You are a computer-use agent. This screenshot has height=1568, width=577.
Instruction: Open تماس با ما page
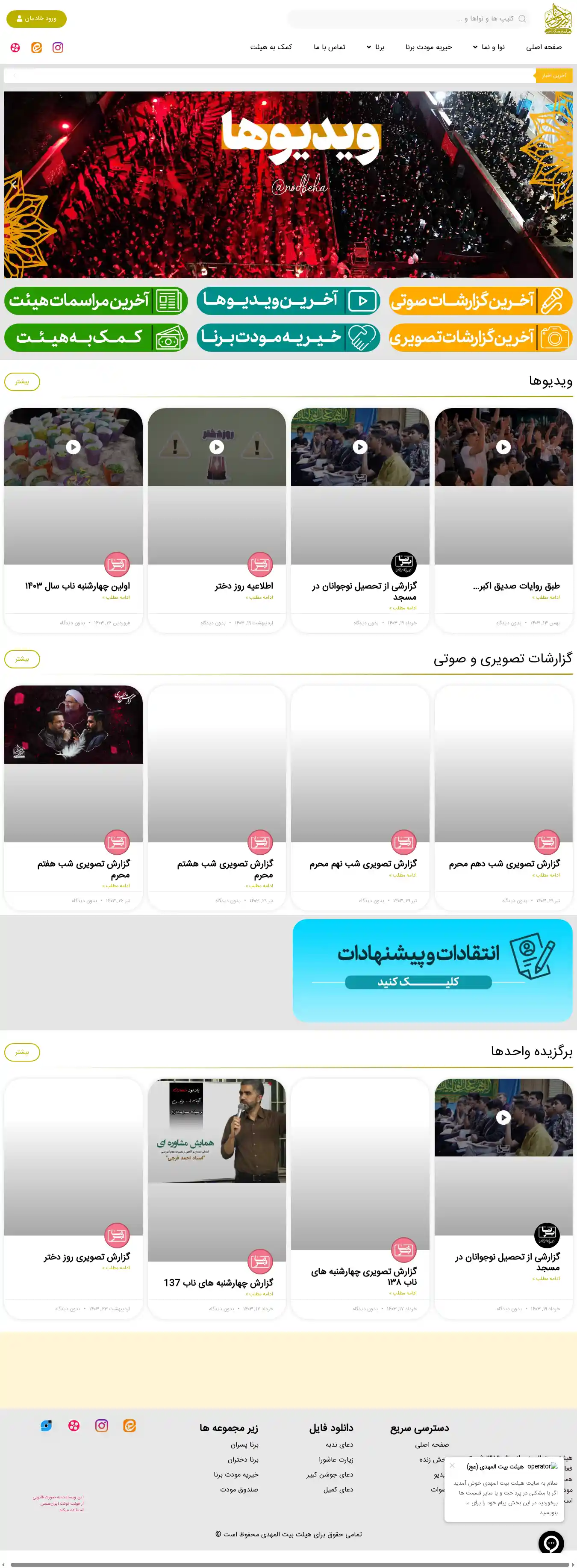[329, 47]
